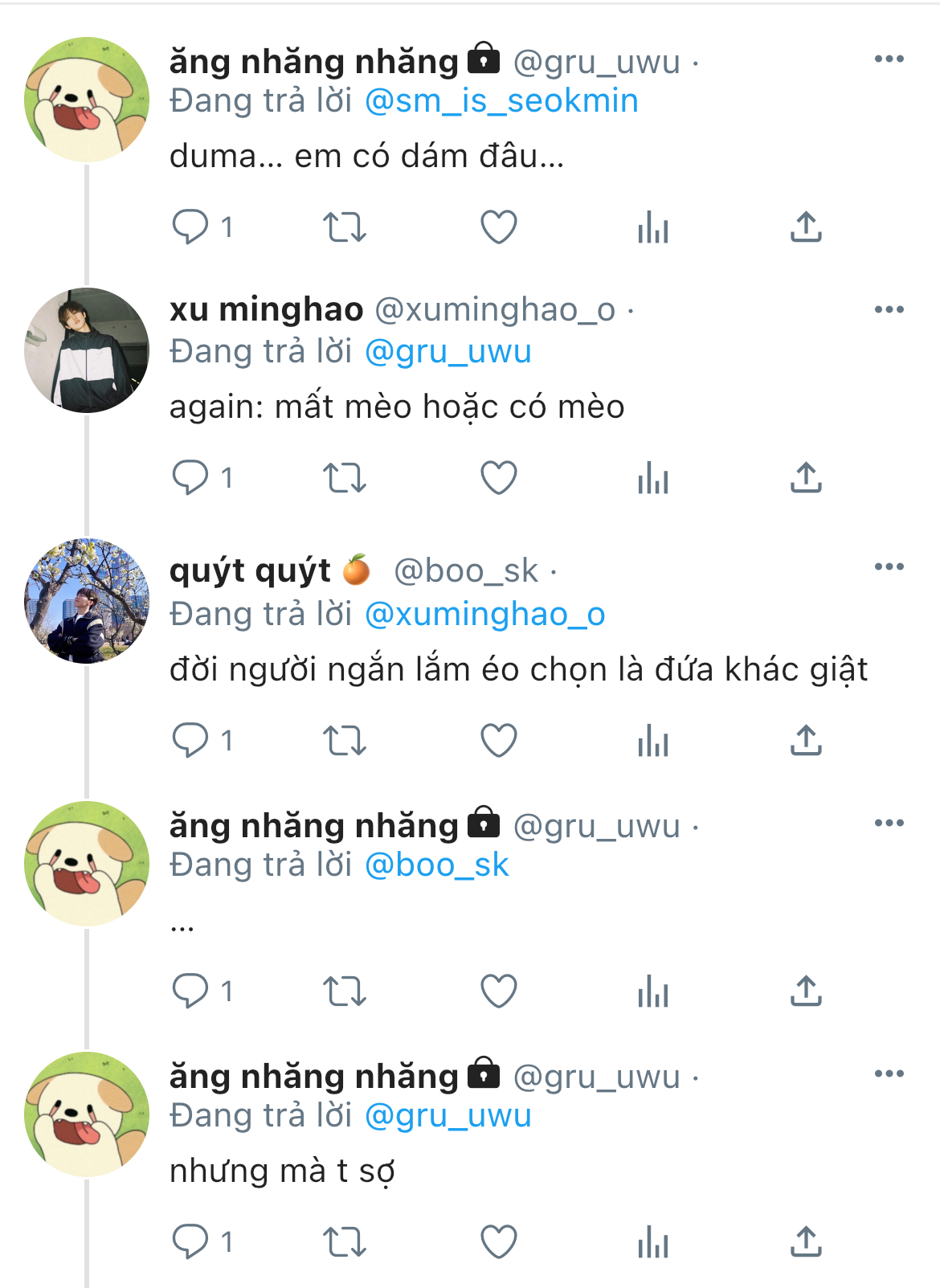
Task: Retweet xu minghao's reply
Action: [344, 477]
